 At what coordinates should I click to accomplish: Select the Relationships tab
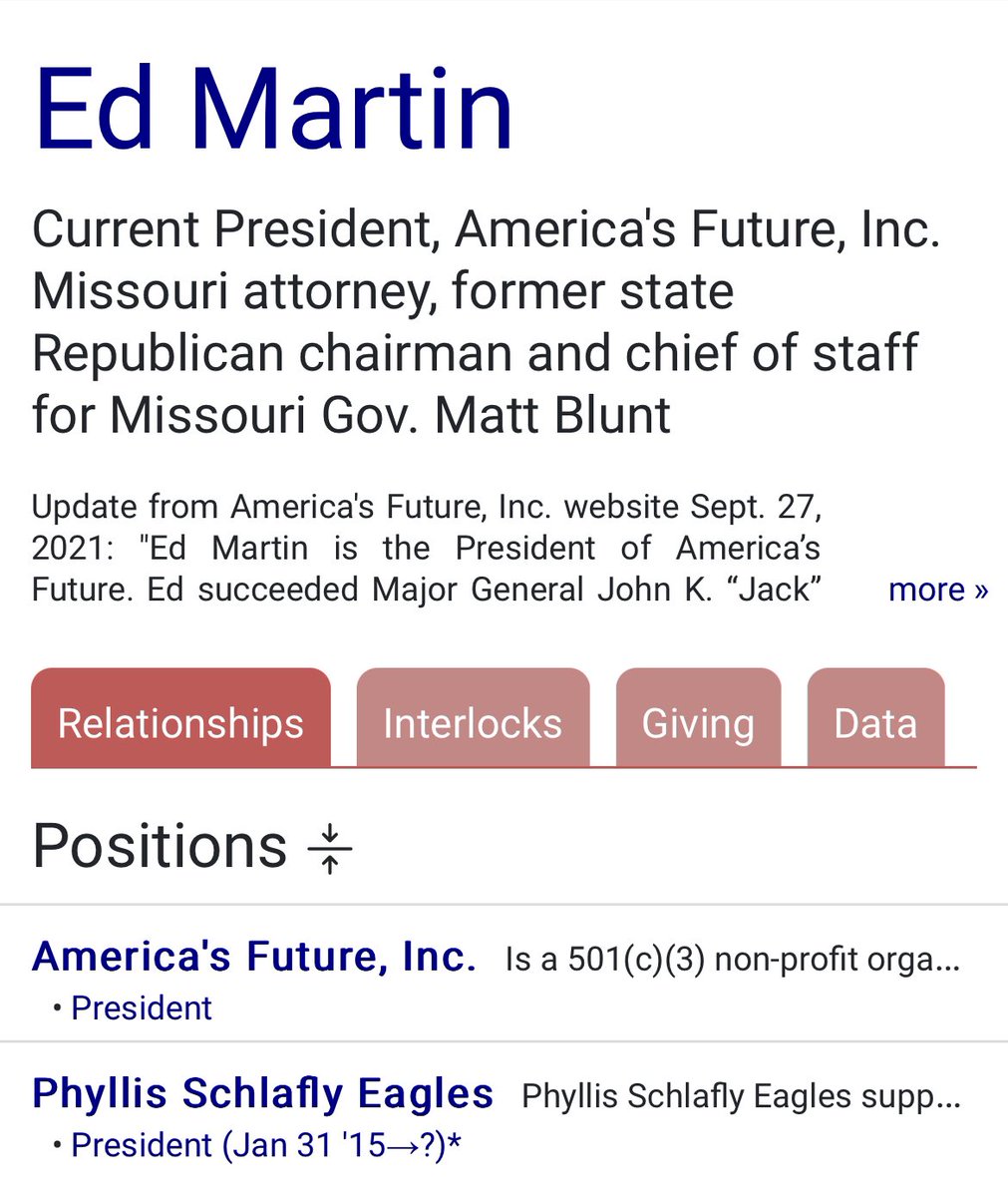point(180,722)
